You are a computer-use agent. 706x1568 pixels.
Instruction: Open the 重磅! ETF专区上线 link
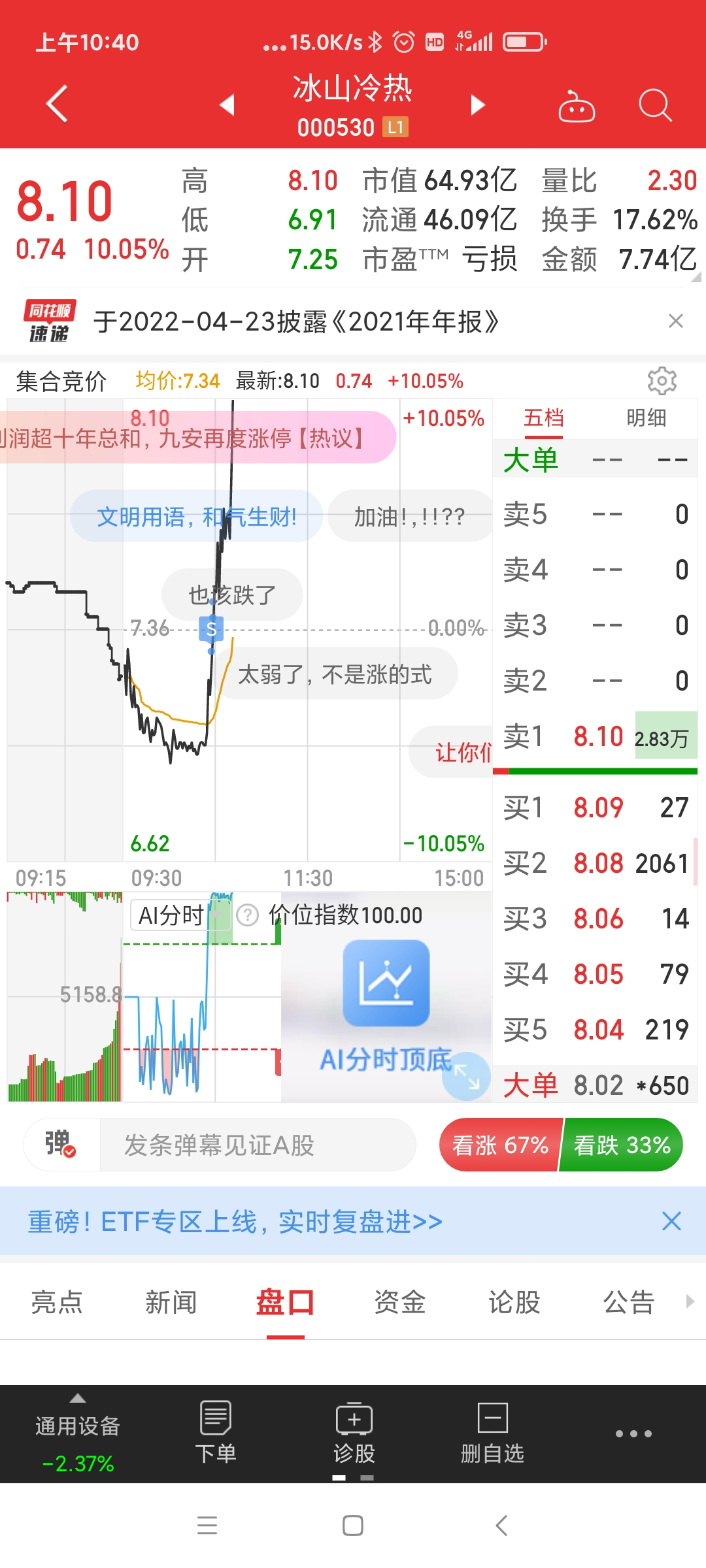(x=235, y=1221)
